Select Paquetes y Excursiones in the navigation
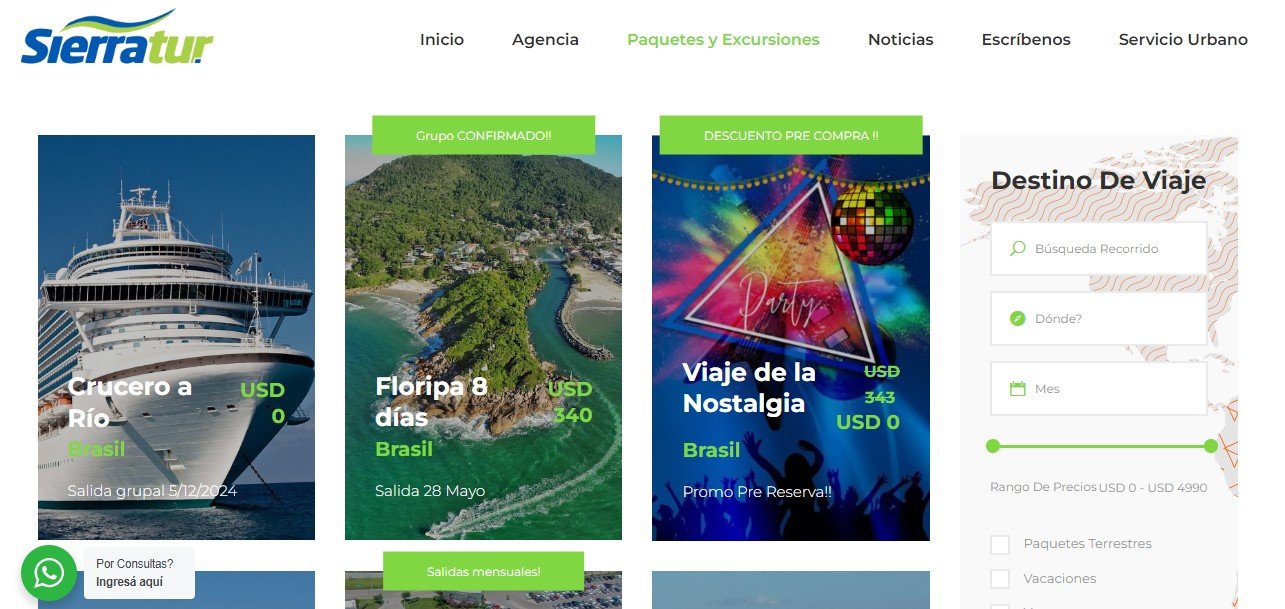The height and width of the screenshot is (609, 1285). click(x=723, y=40)
